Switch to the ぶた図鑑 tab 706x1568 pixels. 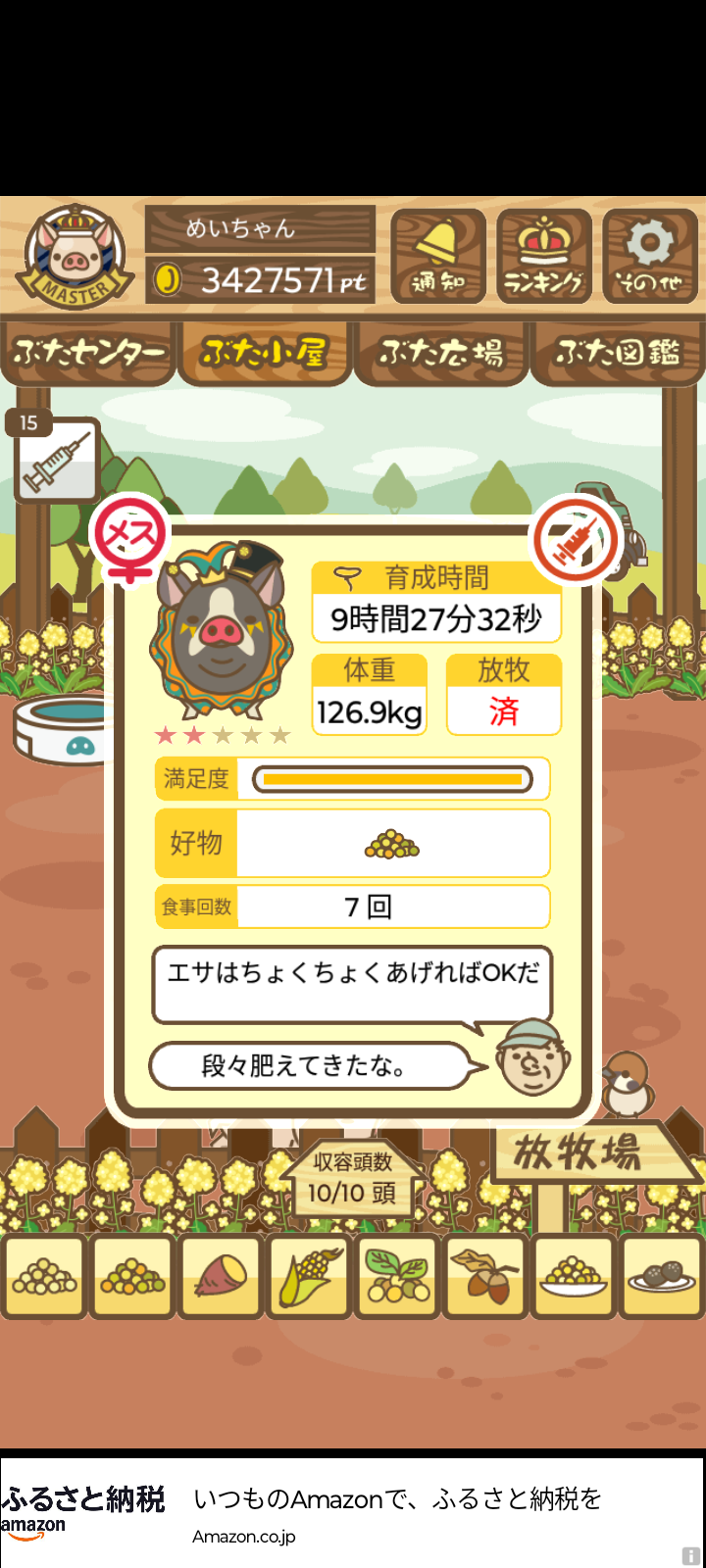pos(618,353)
